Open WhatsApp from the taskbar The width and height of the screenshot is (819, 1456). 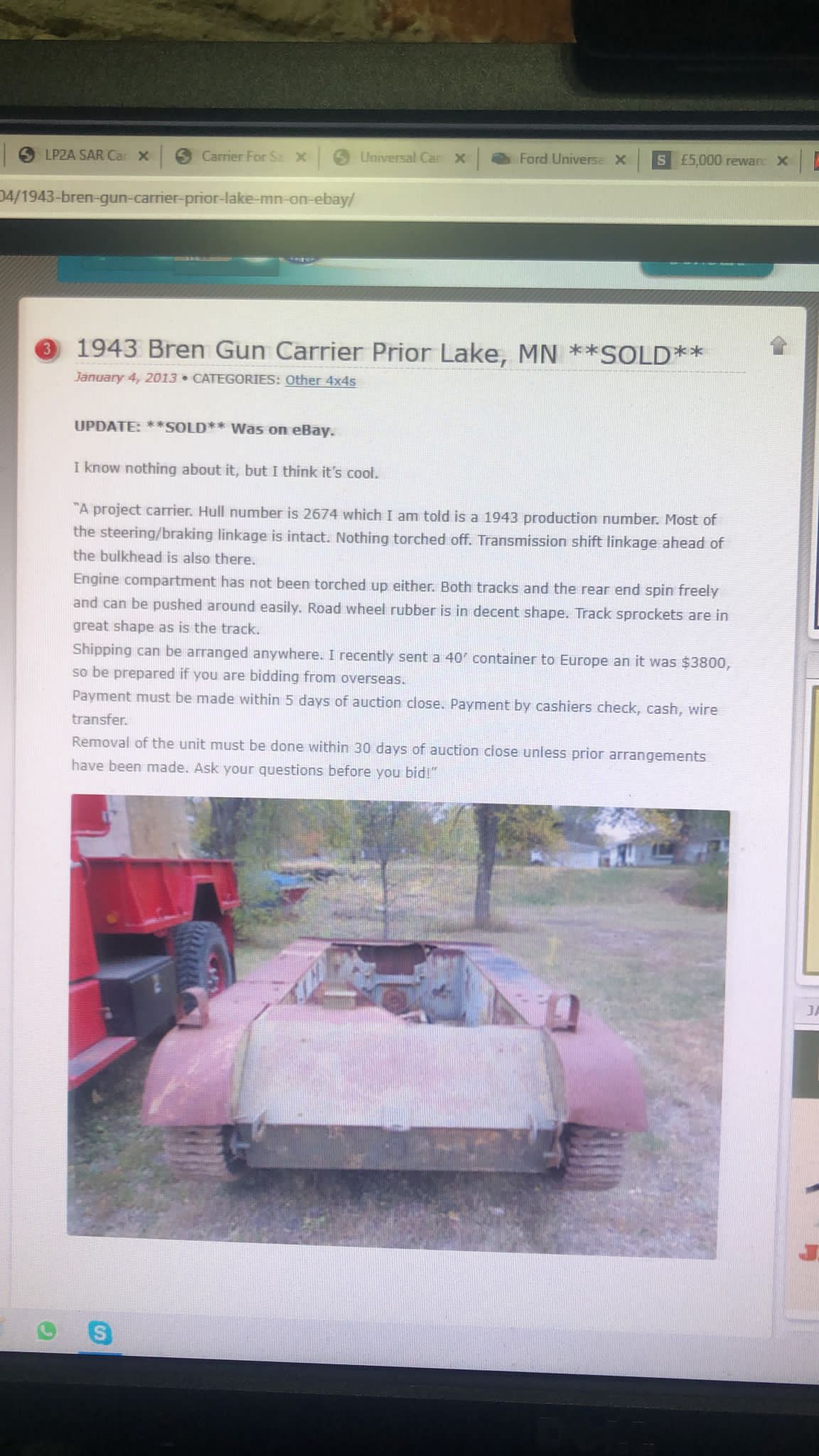[x=46, y=1331]
